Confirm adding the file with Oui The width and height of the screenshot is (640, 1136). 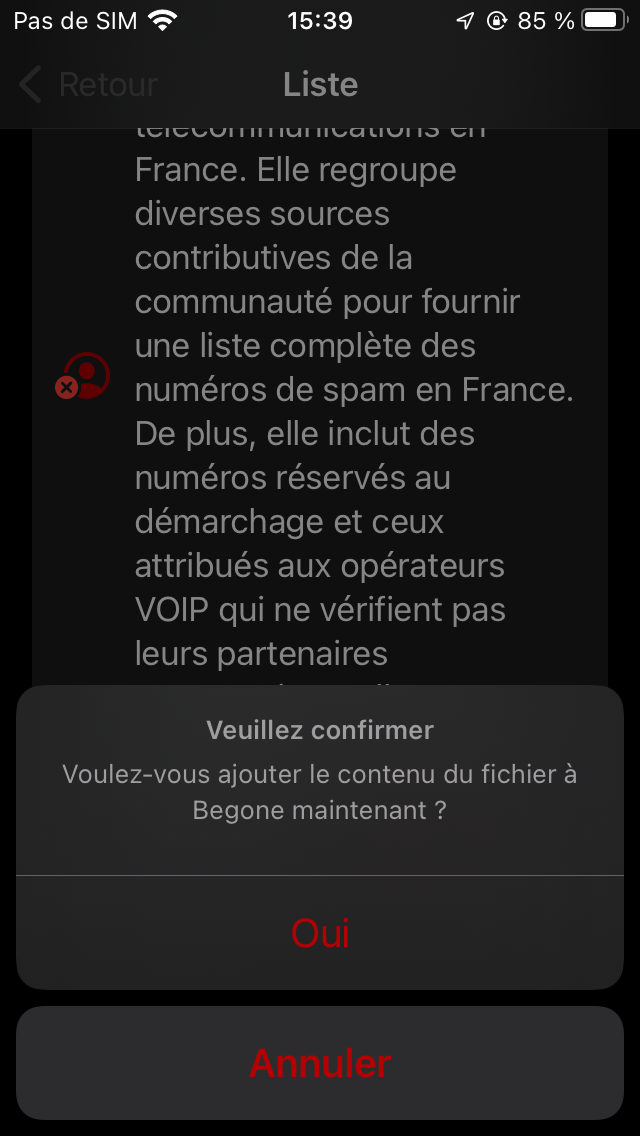320,933
